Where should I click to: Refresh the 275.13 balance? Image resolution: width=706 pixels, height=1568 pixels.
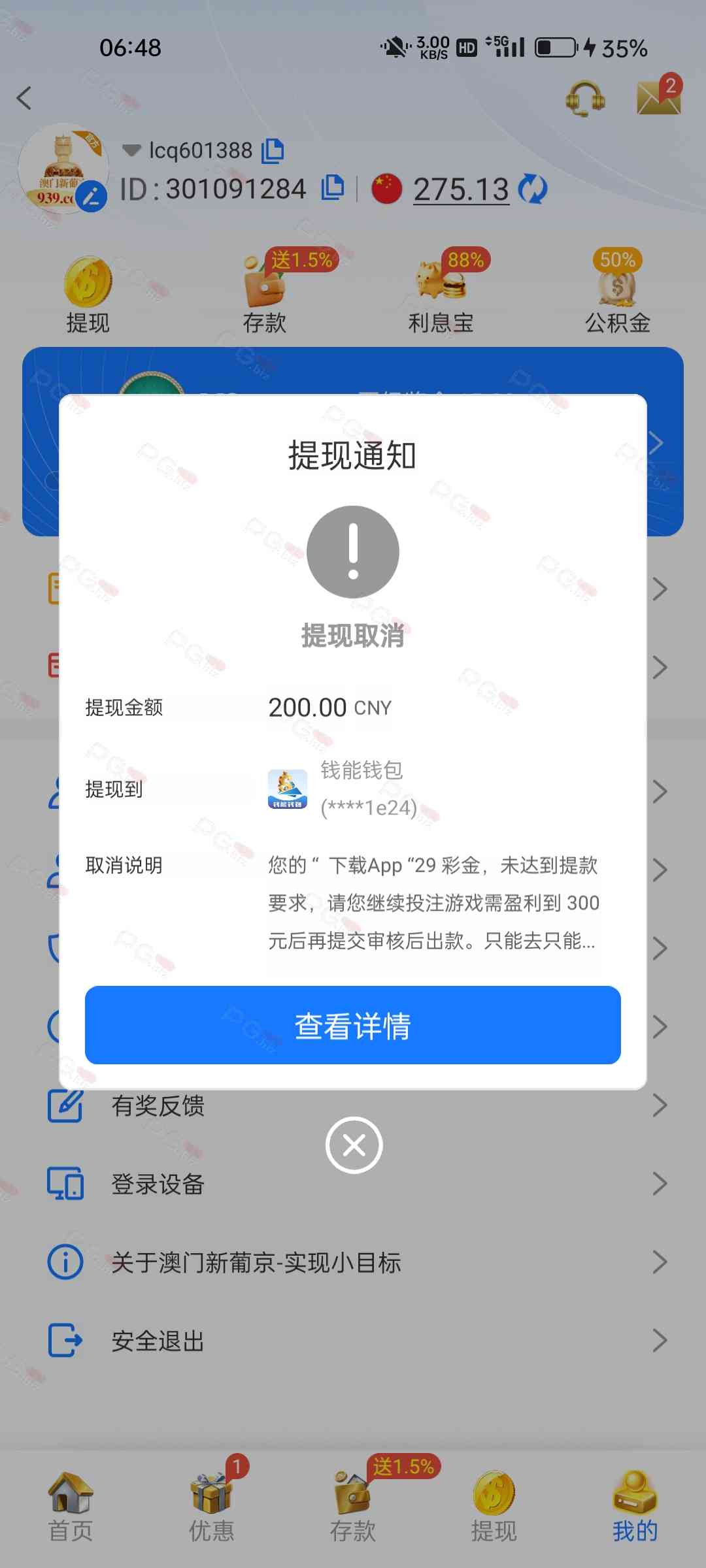533,189
